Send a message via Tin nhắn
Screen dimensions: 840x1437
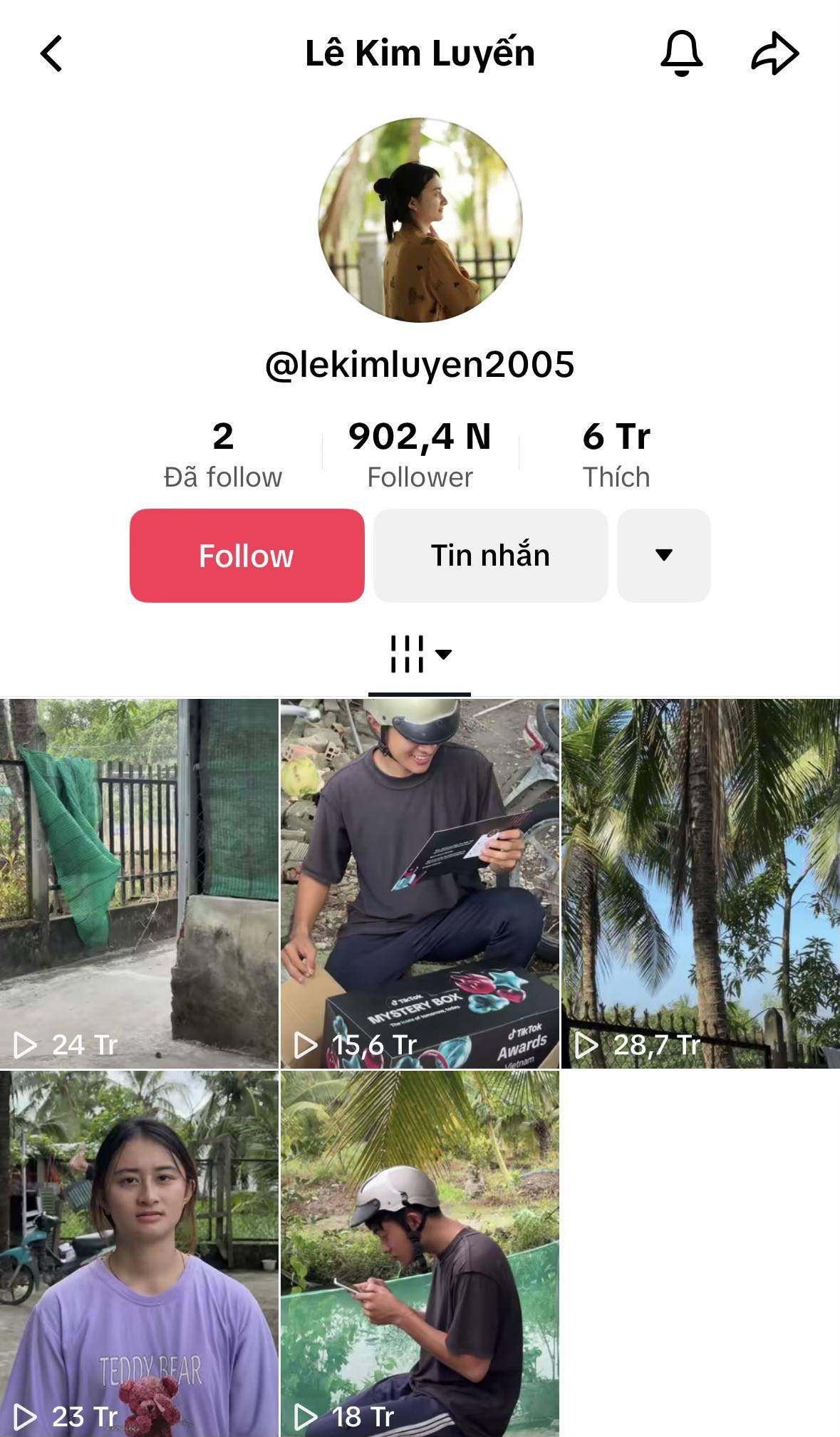[490, 556]
